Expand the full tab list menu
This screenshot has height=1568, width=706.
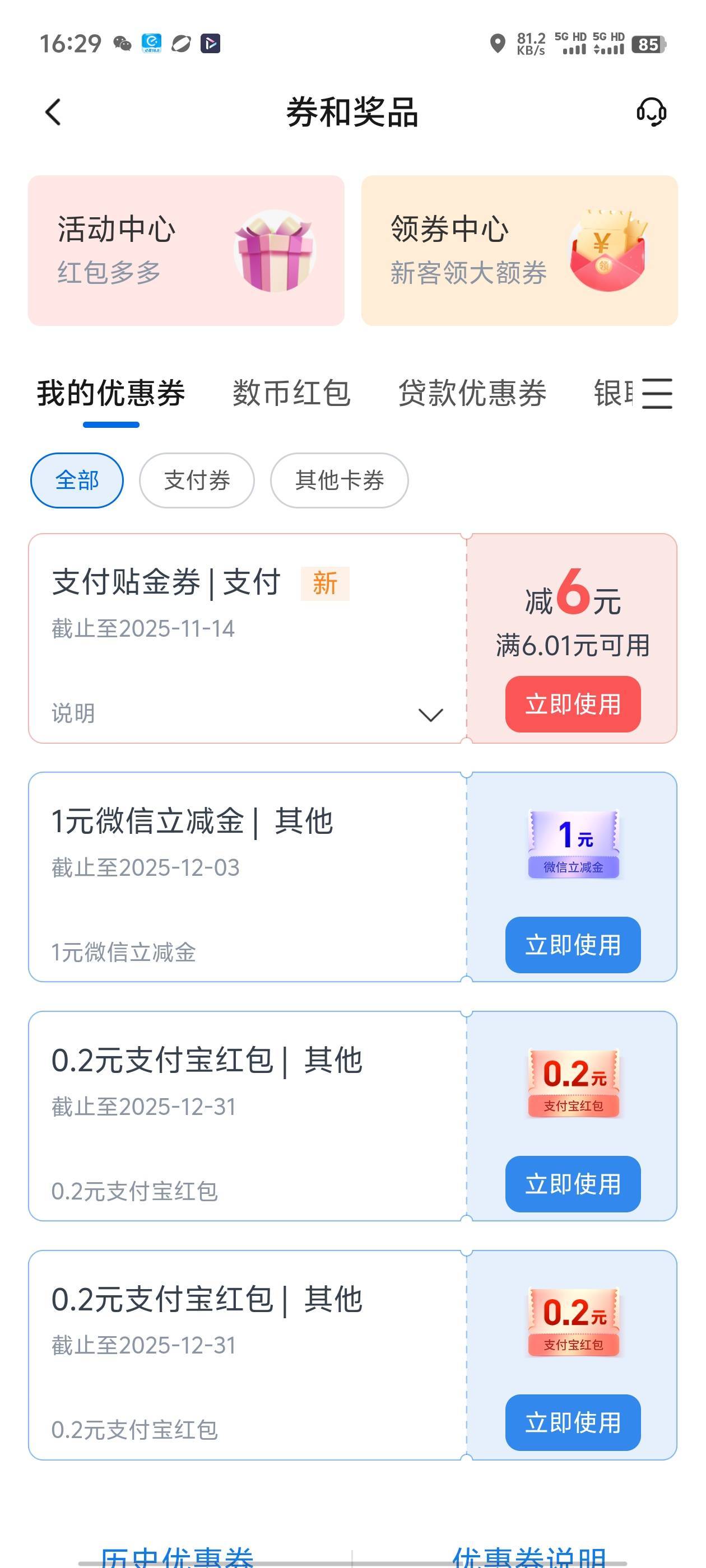coord(657,393)
